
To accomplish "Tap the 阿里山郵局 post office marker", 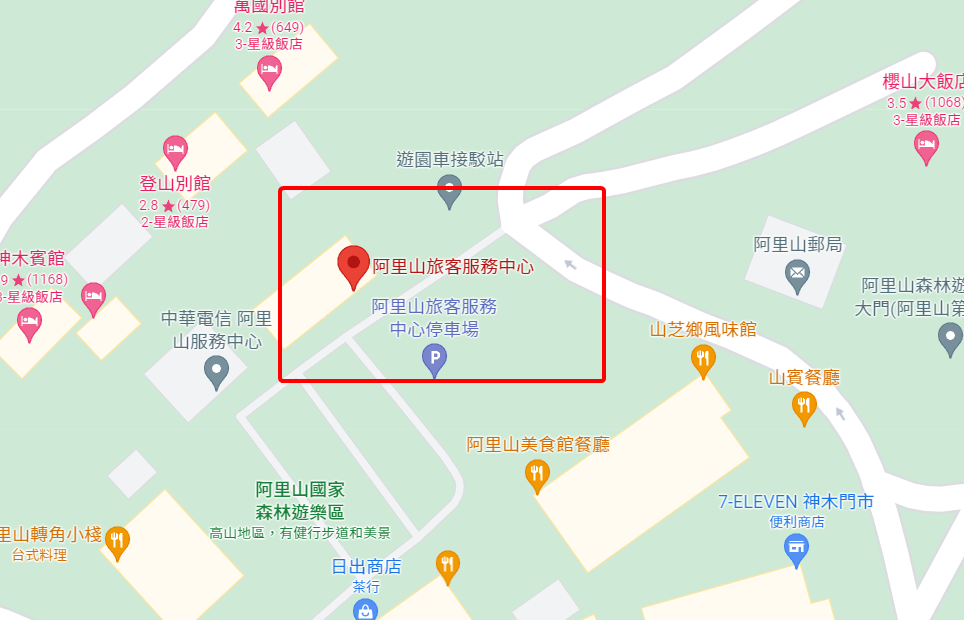I will [x=797, y=273].
